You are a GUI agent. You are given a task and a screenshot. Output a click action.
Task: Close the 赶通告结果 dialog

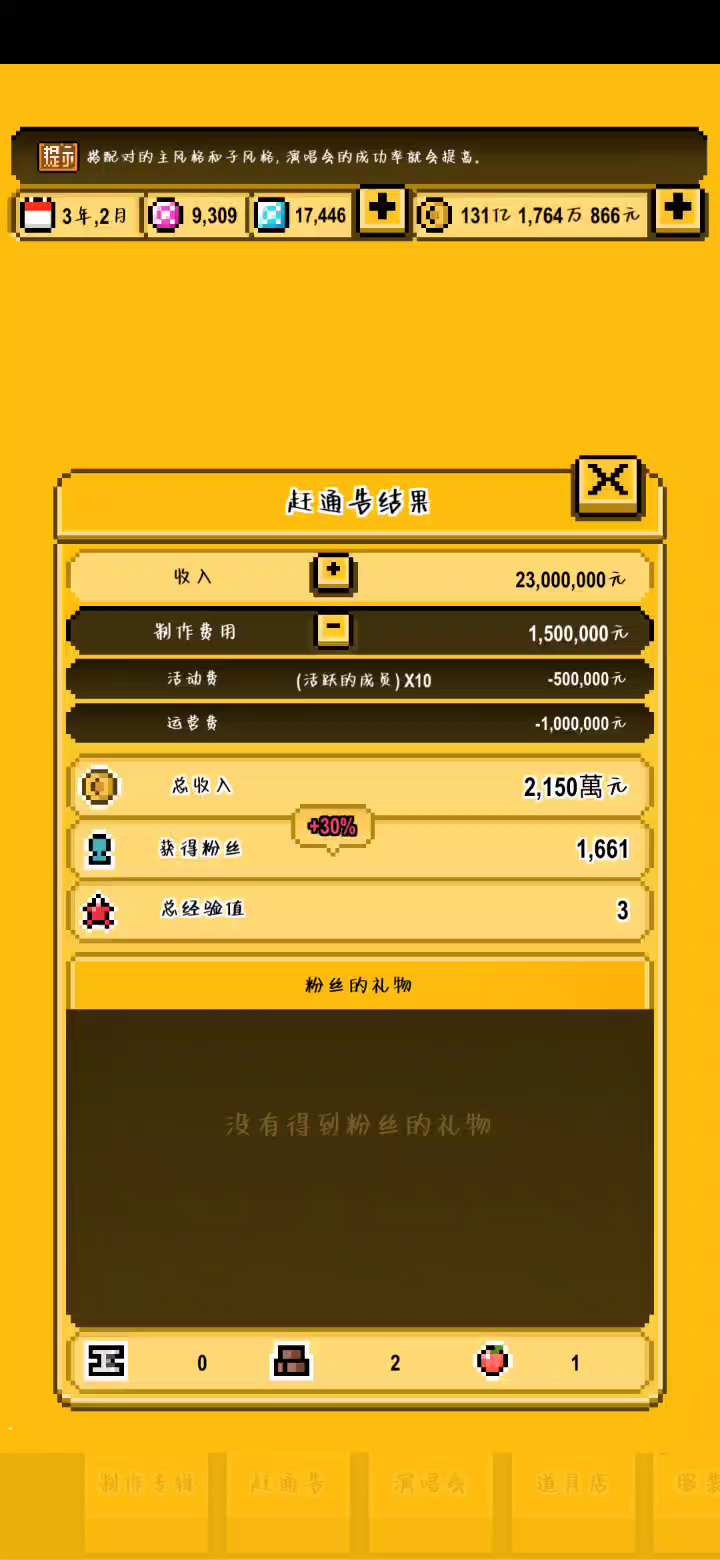coord(607,483)
